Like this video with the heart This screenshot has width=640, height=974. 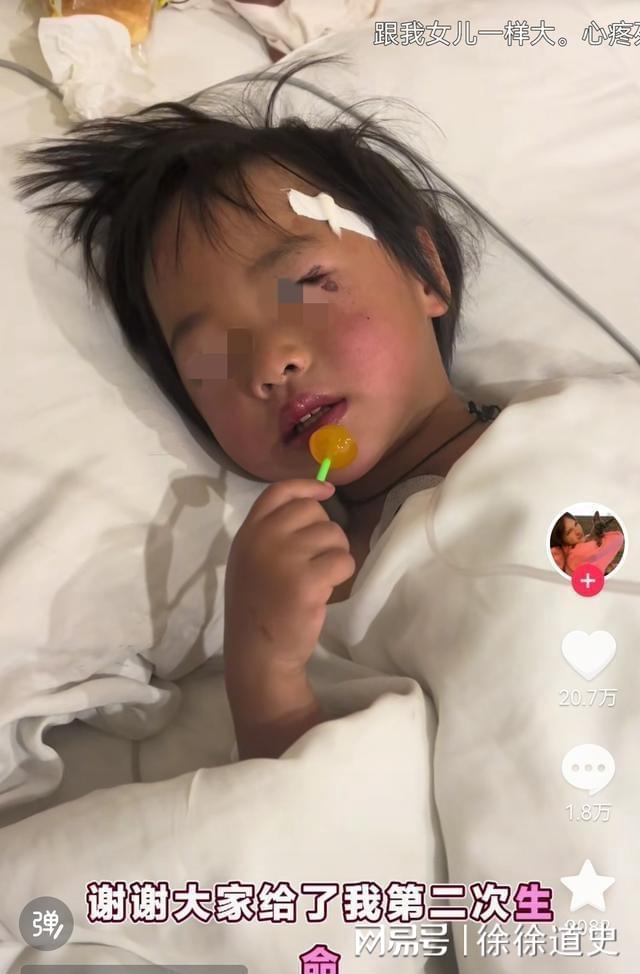point(588,655)
